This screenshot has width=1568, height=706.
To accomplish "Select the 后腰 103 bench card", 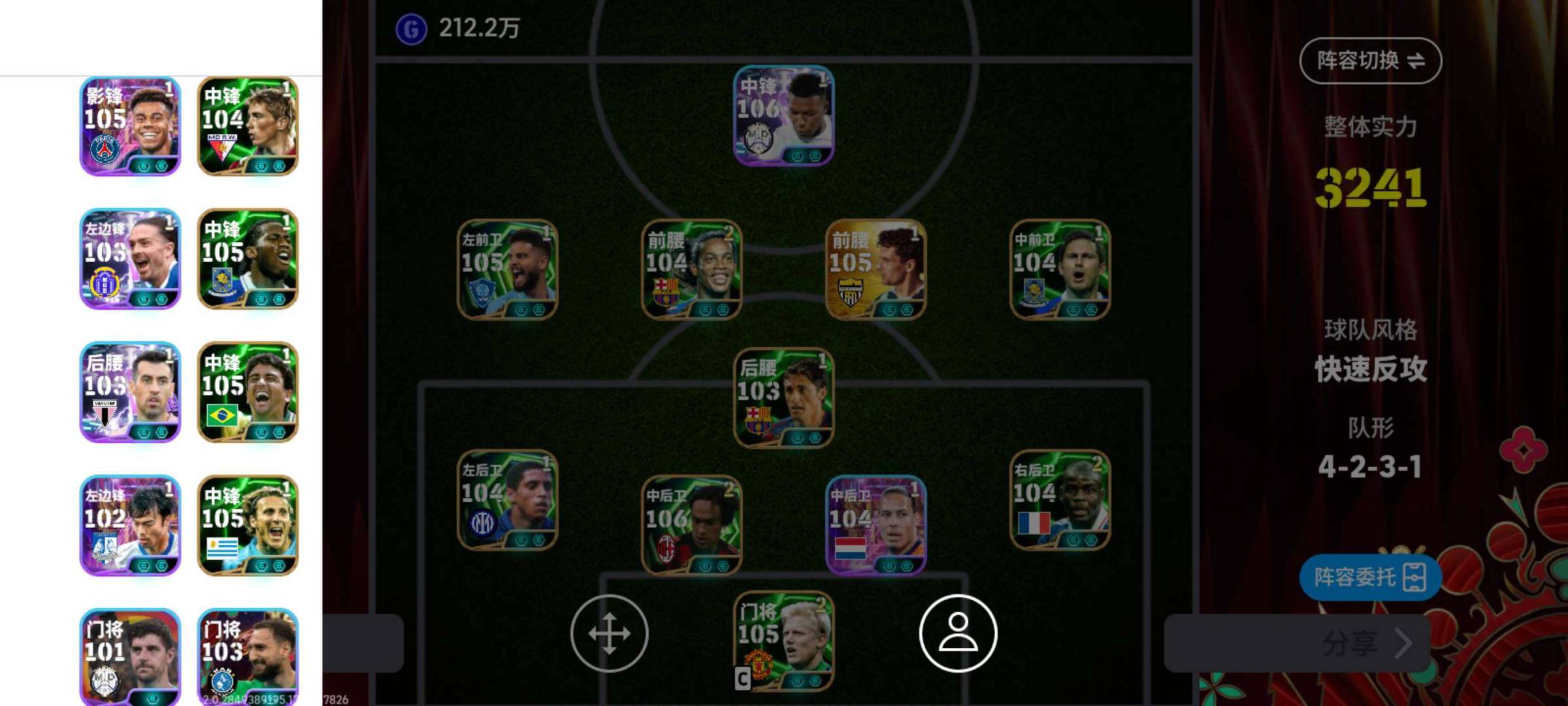I will click(x=130, y=392).
